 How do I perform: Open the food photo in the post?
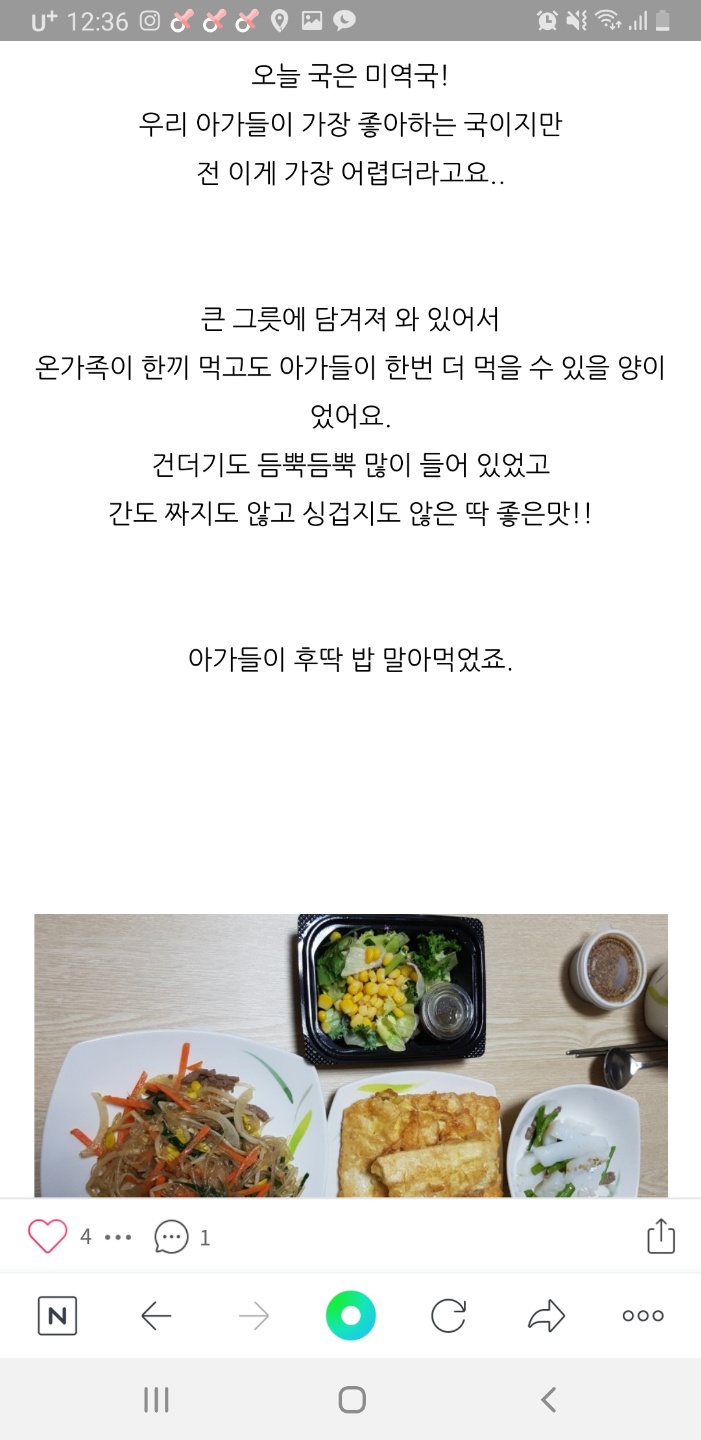[351, 1055]
